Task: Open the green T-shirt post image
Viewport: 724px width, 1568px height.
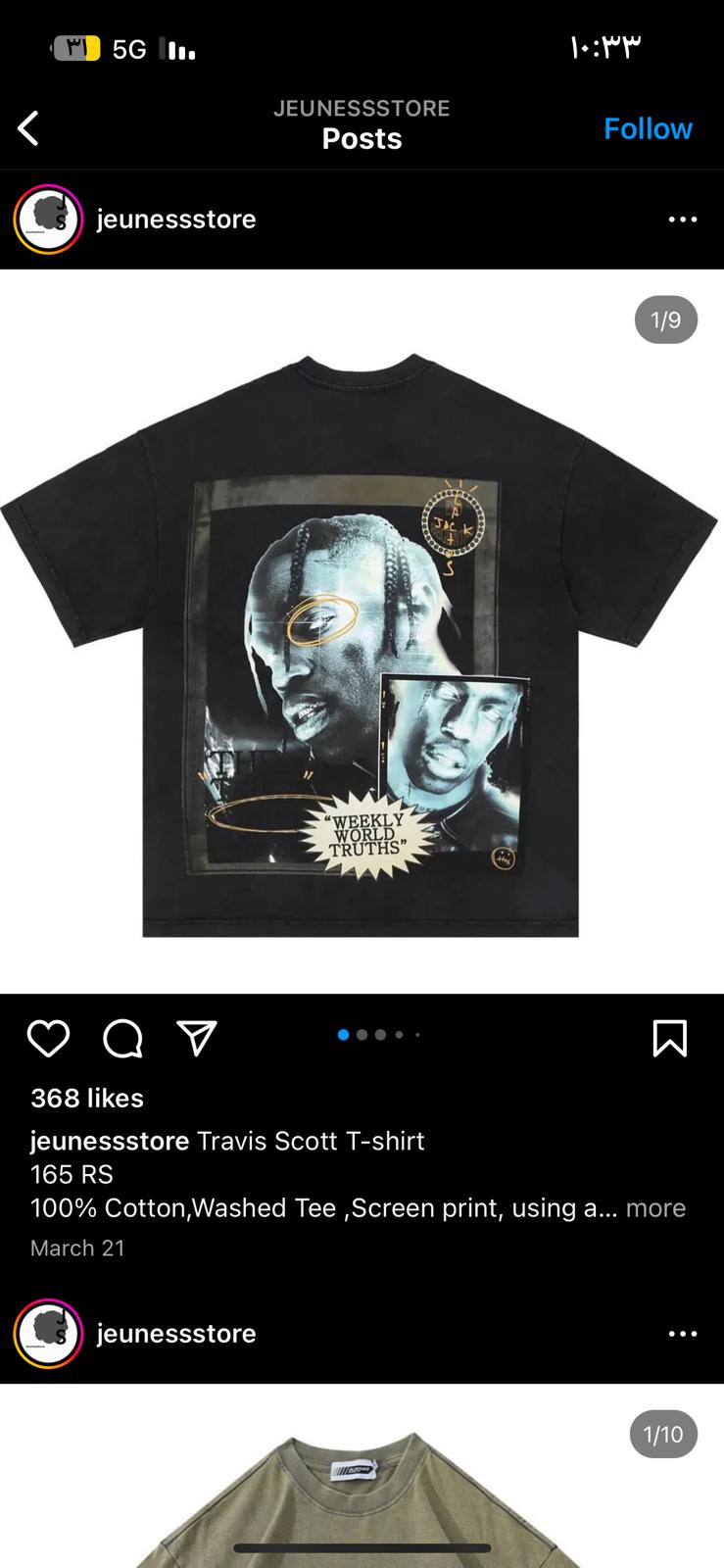Action: tap(362, 1476)
